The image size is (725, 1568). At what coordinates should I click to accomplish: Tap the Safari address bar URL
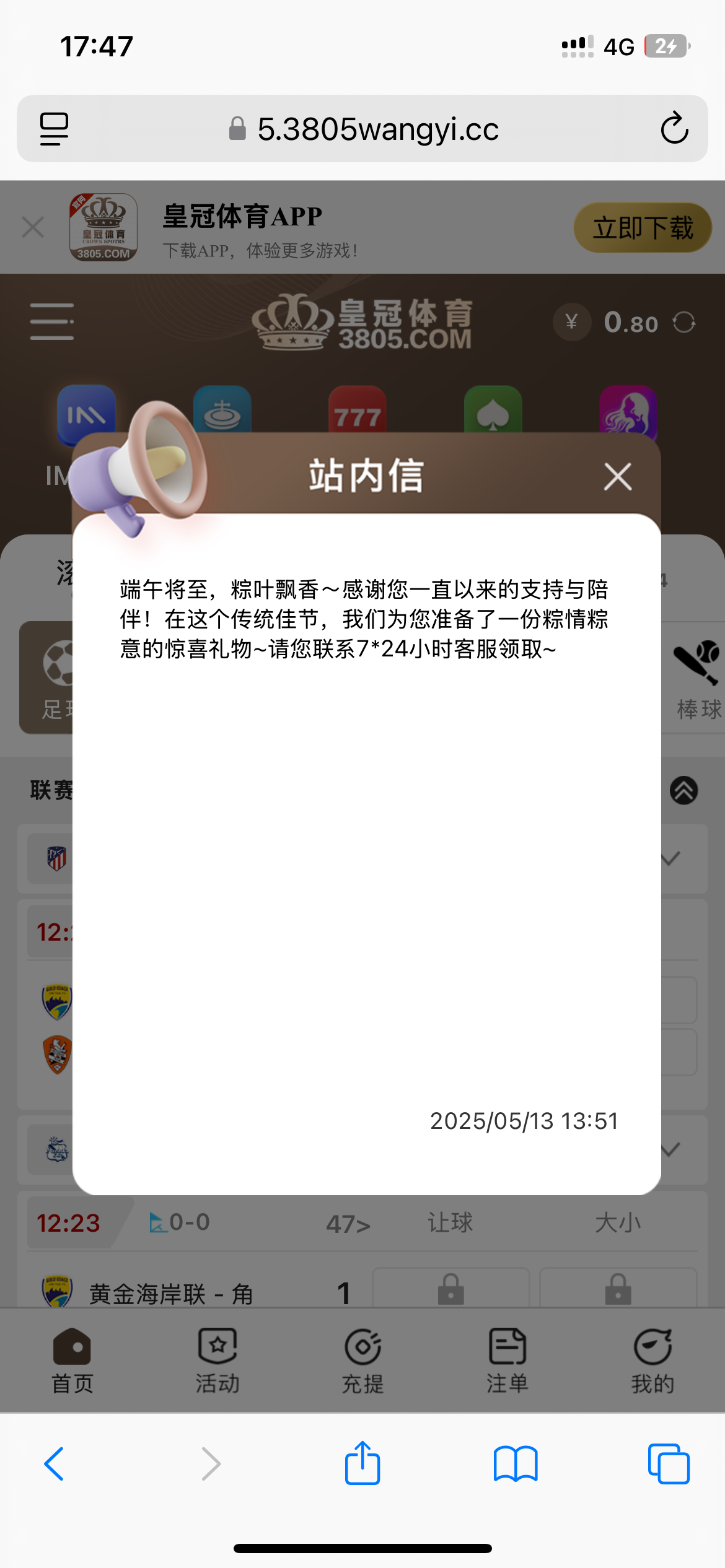click(378, 129)
